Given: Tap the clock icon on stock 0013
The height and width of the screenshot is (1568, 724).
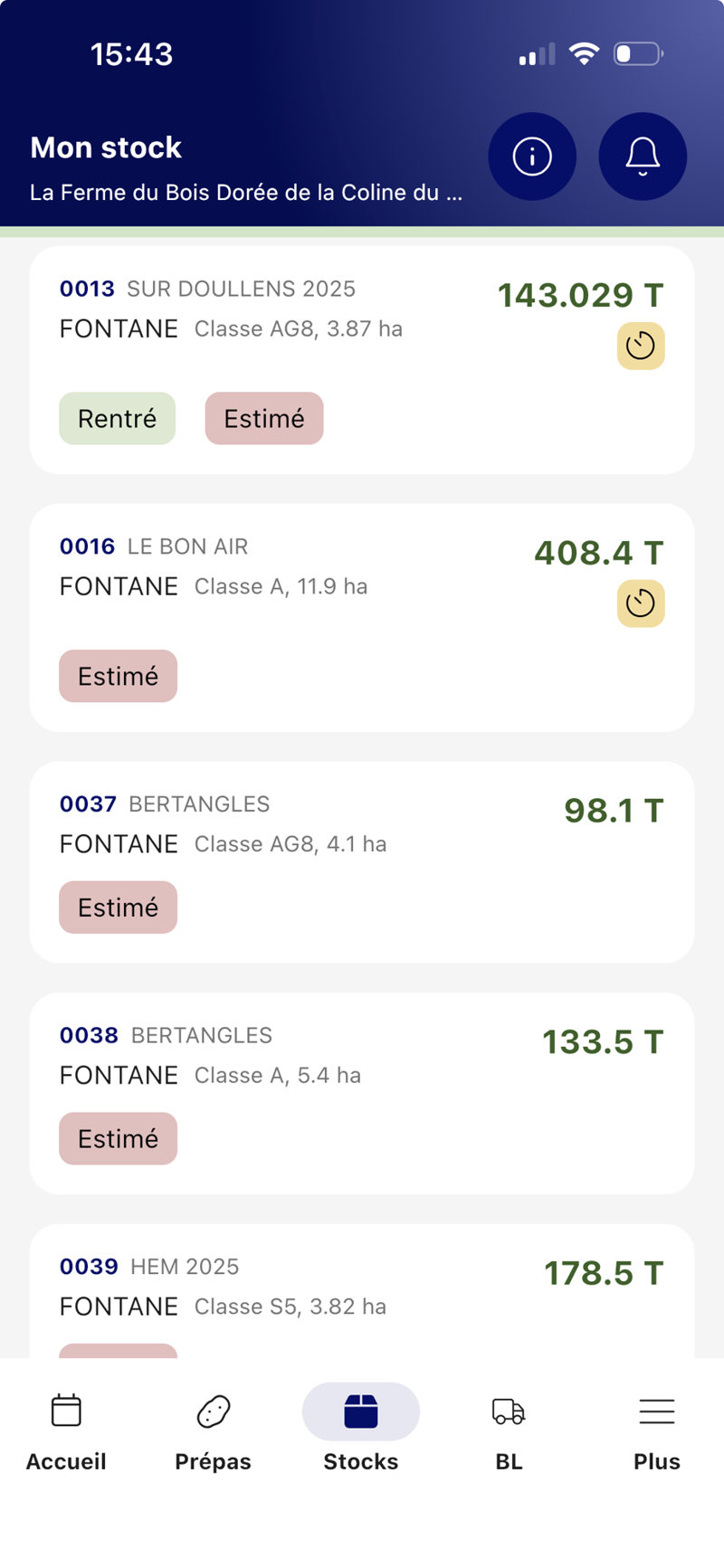Looking at the screenshot, I should 641,346.
